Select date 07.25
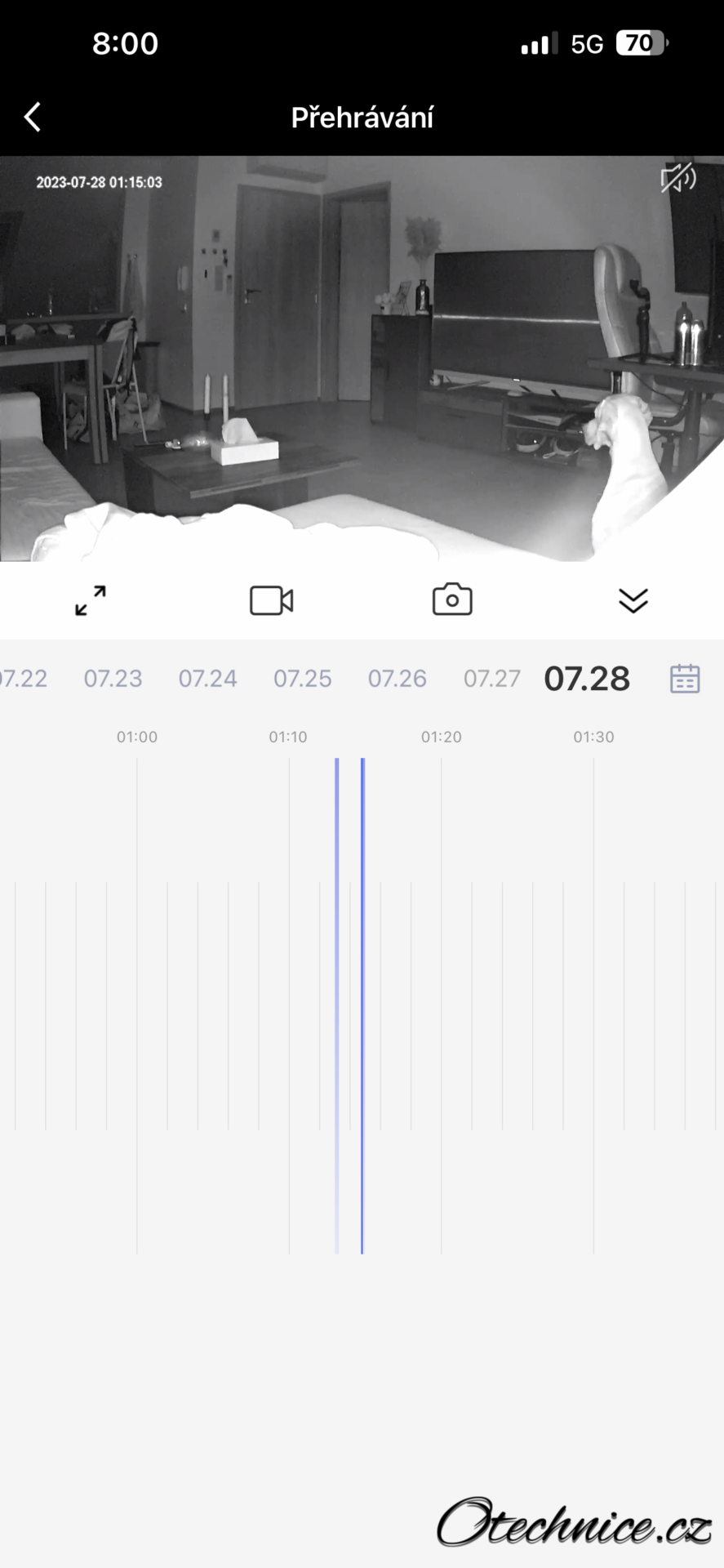The image size is (724, 1568). pyautogui.click(x=302, y=679)
